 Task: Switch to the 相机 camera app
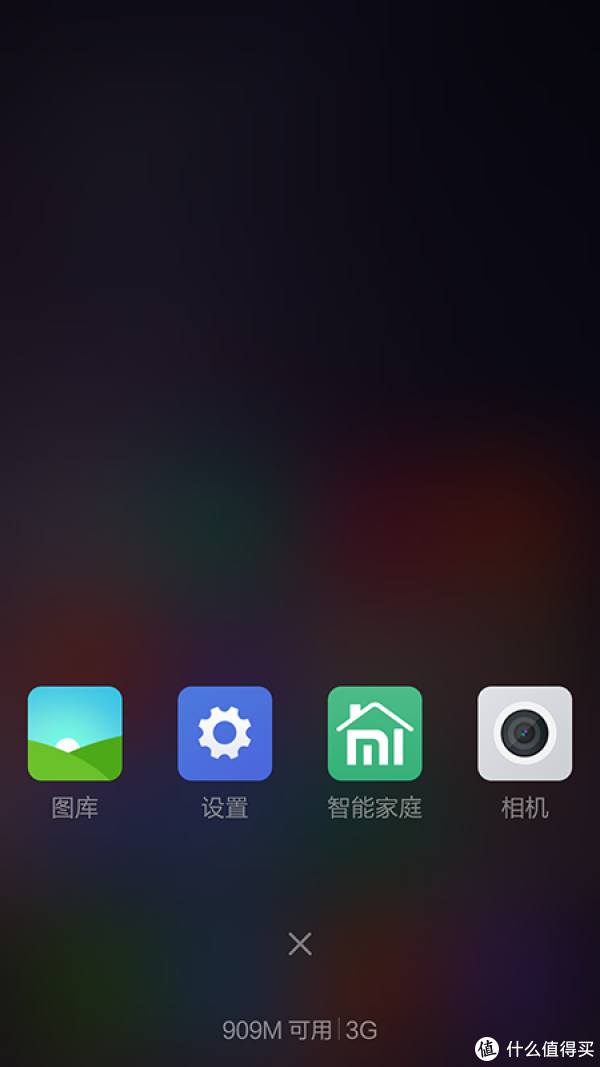point(525,733)
